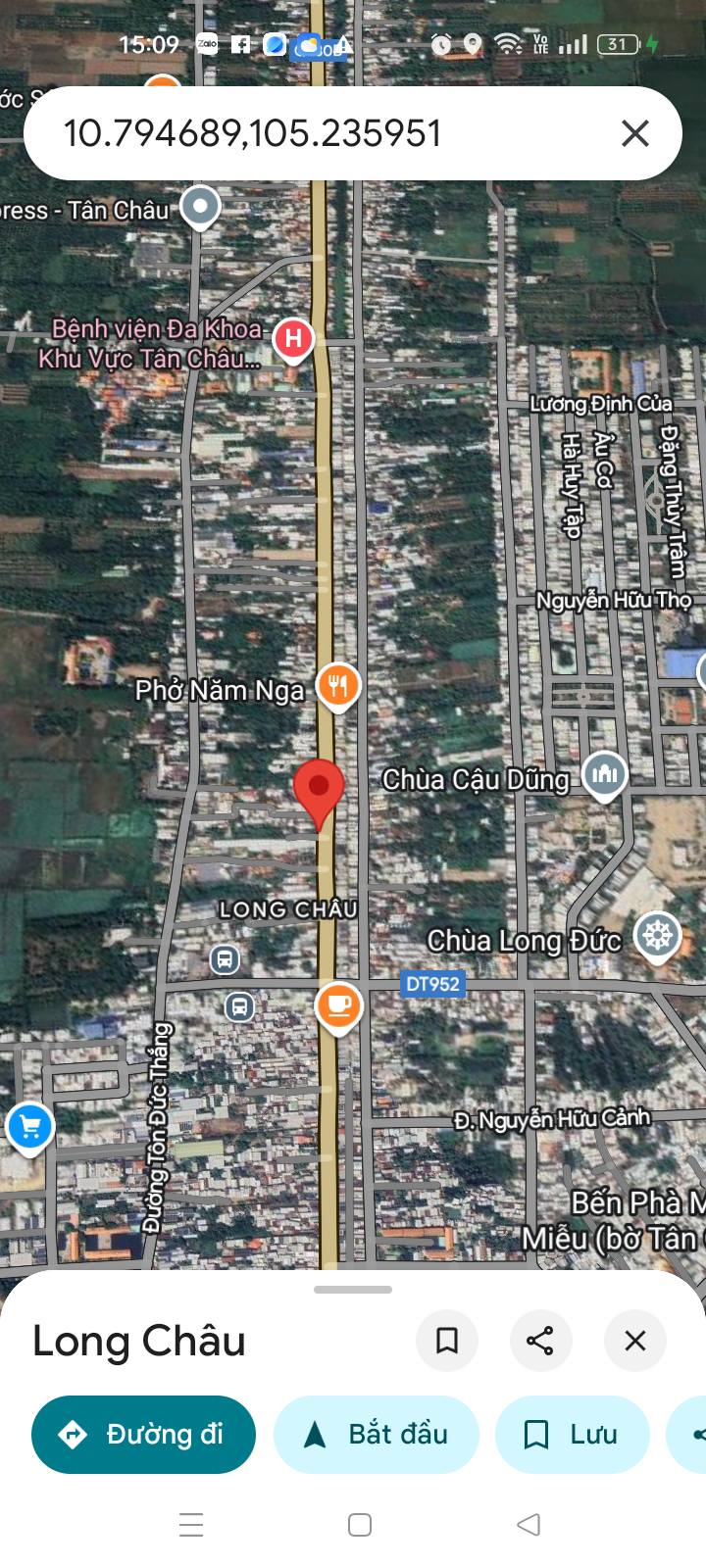Start navigation with Bắt đầu
Screen dimensions: 706x1568
377,1435
